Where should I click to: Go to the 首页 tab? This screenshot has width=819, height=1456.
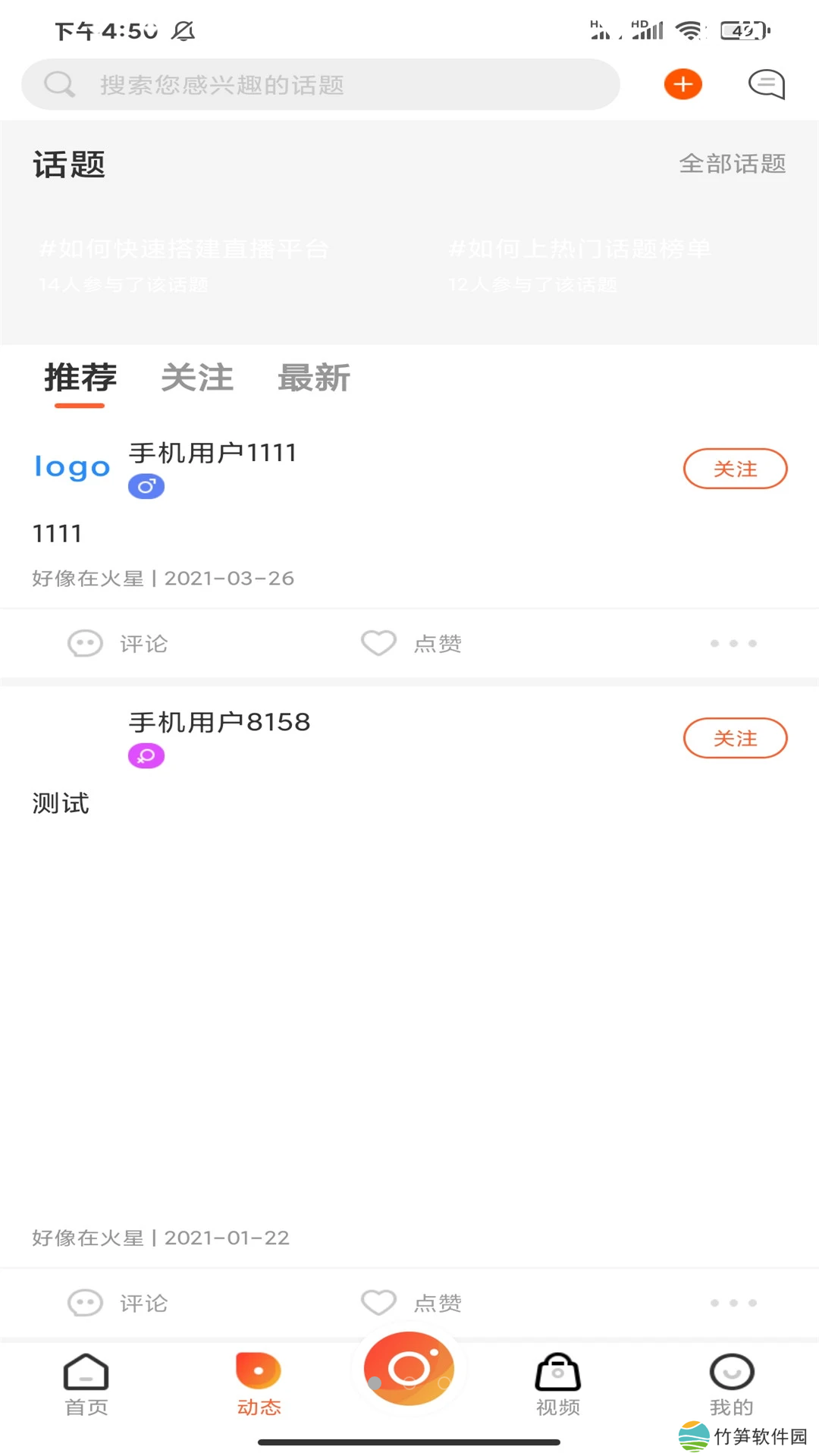click(x=86, y=1385)
